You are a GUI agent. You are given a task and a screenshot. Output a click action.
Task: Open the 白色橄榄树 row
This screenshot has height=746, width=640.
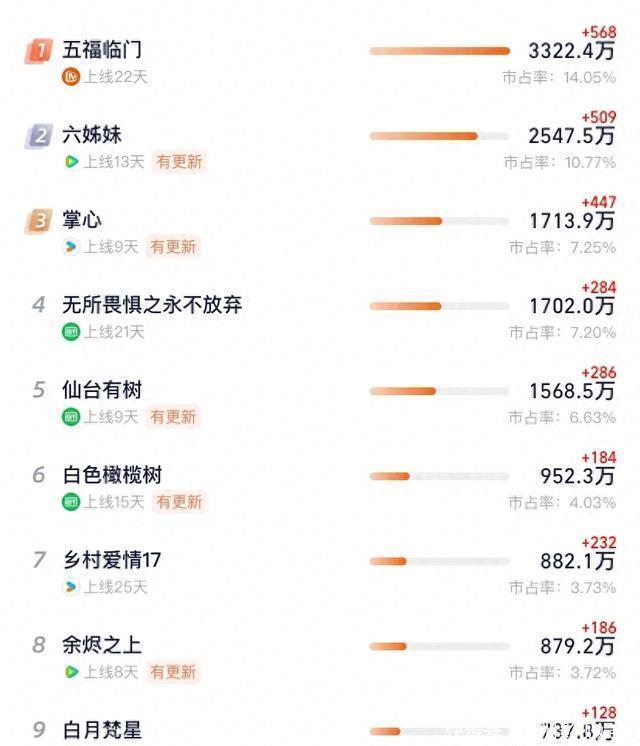click(320, 482)
